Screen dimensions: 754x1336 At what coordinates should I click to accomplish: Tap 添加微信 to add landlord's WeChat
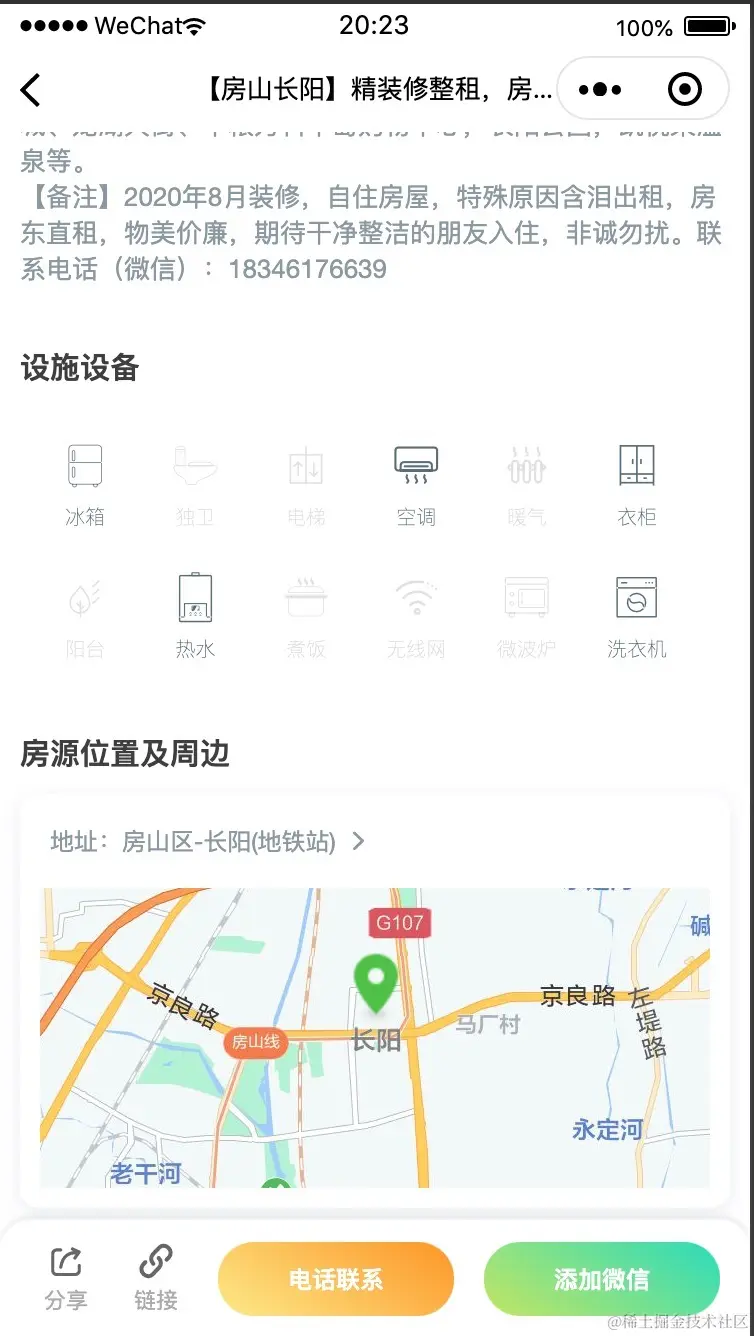coord(601,1279)
